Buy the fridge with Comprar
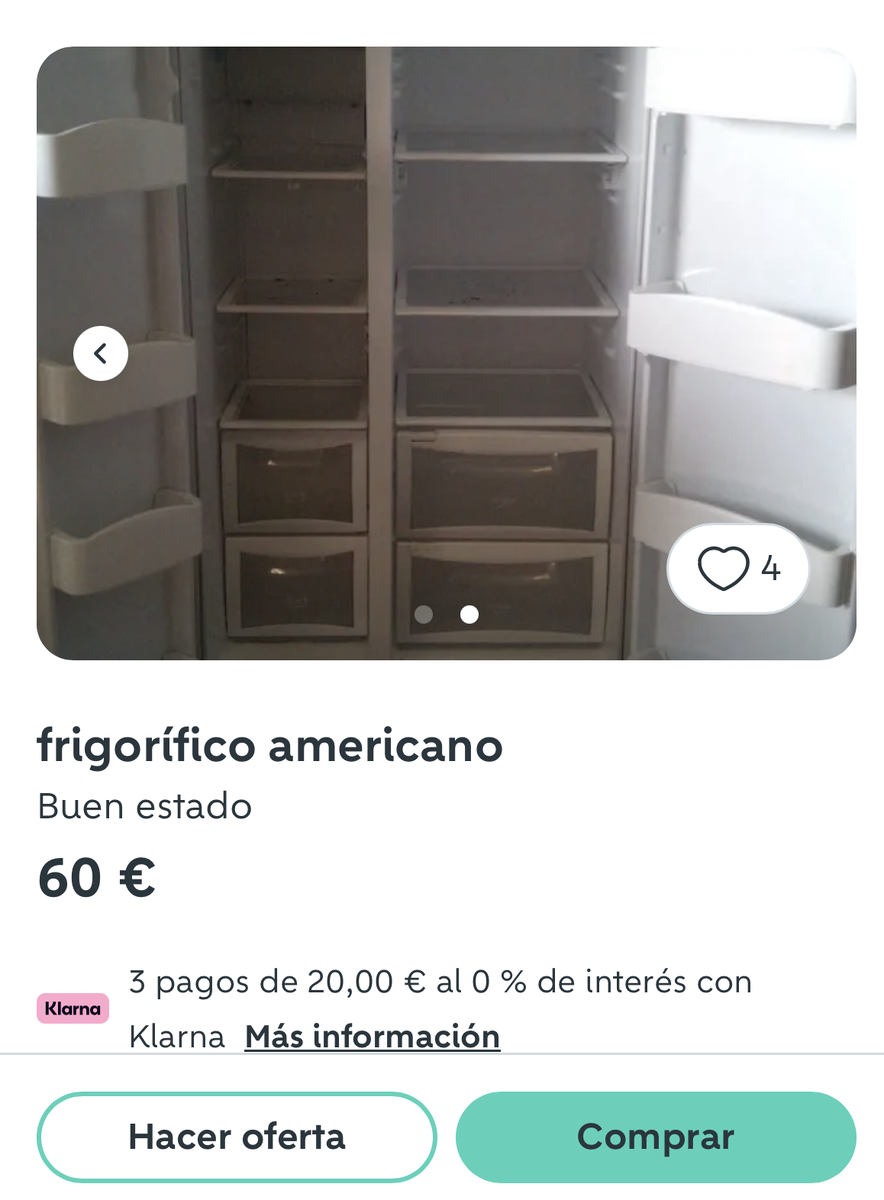The width and height of the screenshot is (884, 1200). 655,1137
